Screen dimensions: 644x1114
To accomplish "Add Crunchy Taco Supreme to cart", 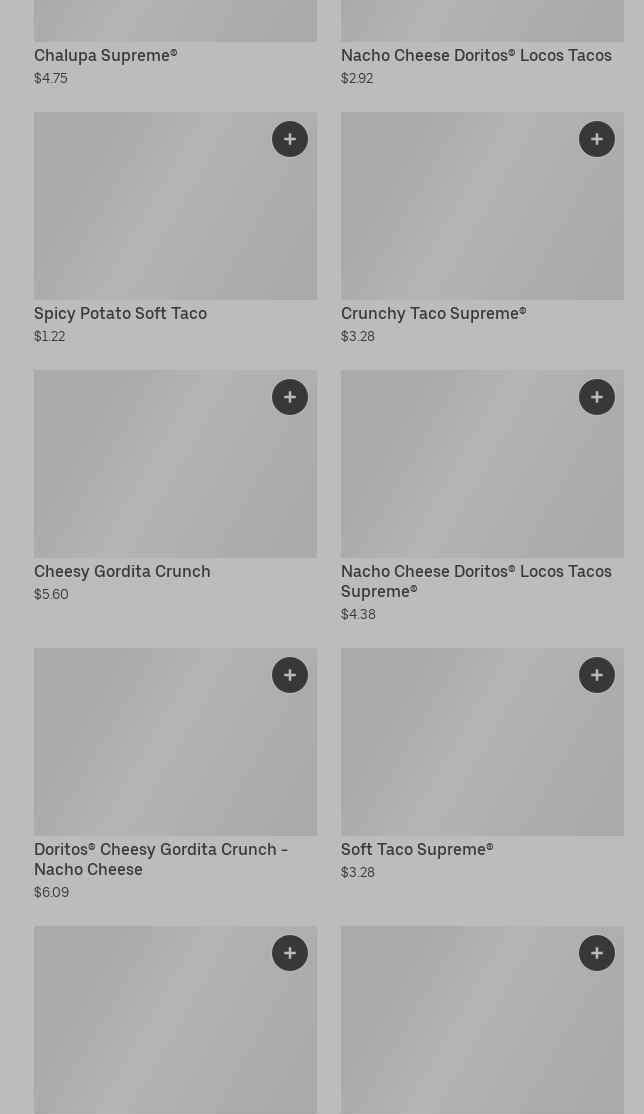I will [597, 139].
